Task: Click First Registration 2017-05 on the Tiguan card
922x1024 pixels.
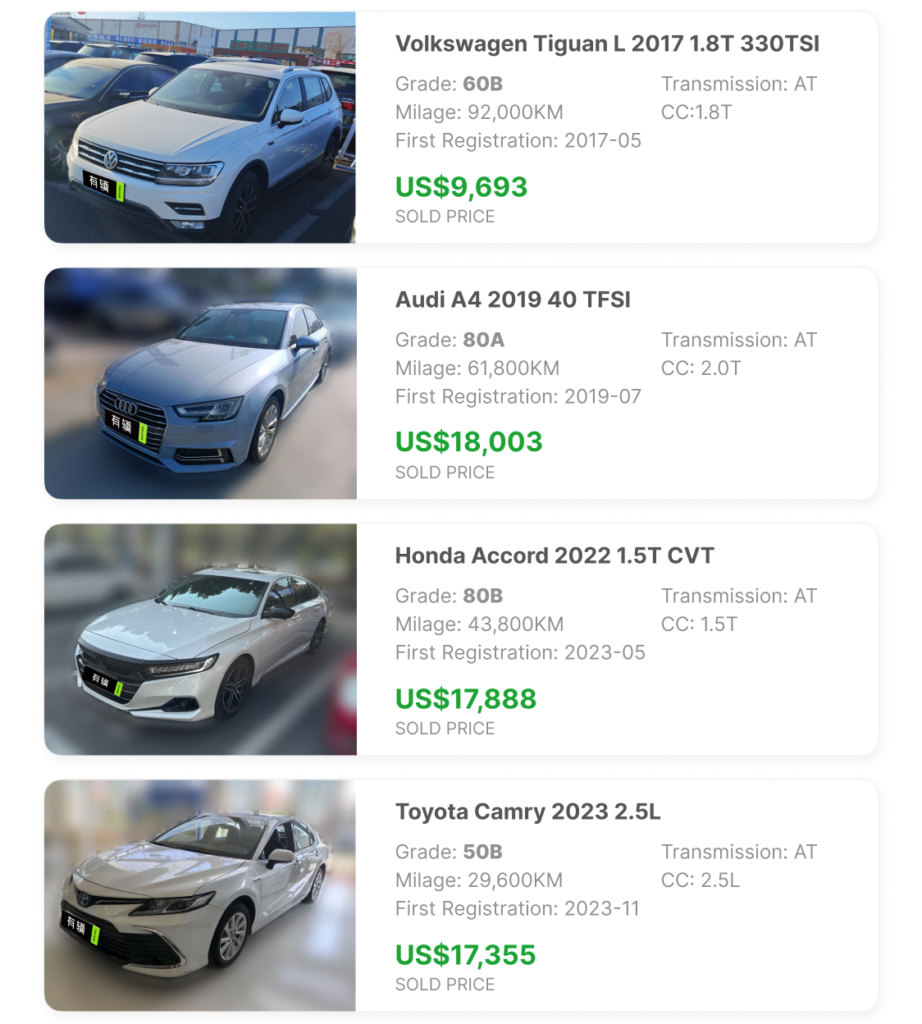Action: point(520,141)
